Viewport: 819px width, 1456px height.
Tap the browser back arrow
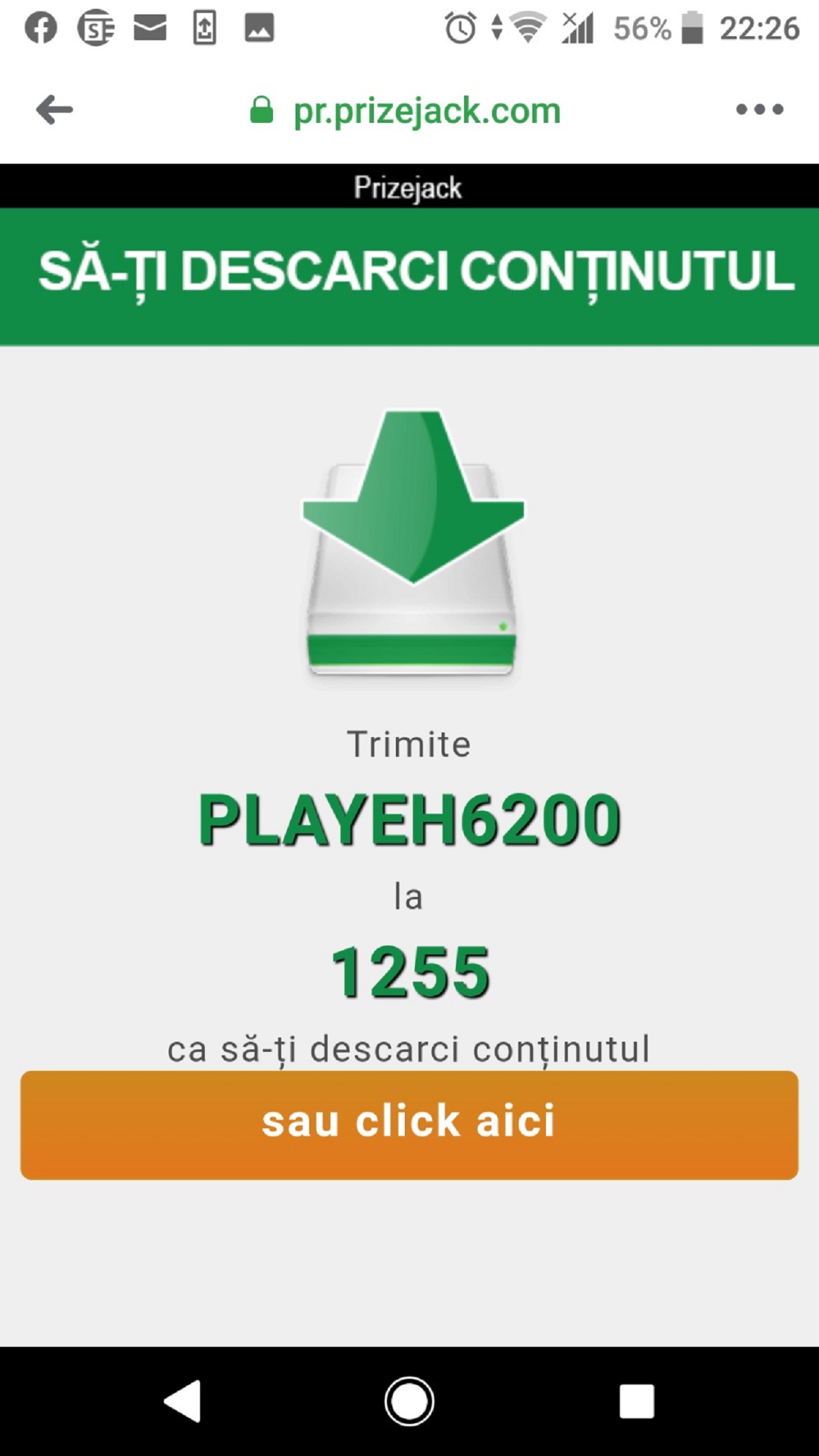55,110
